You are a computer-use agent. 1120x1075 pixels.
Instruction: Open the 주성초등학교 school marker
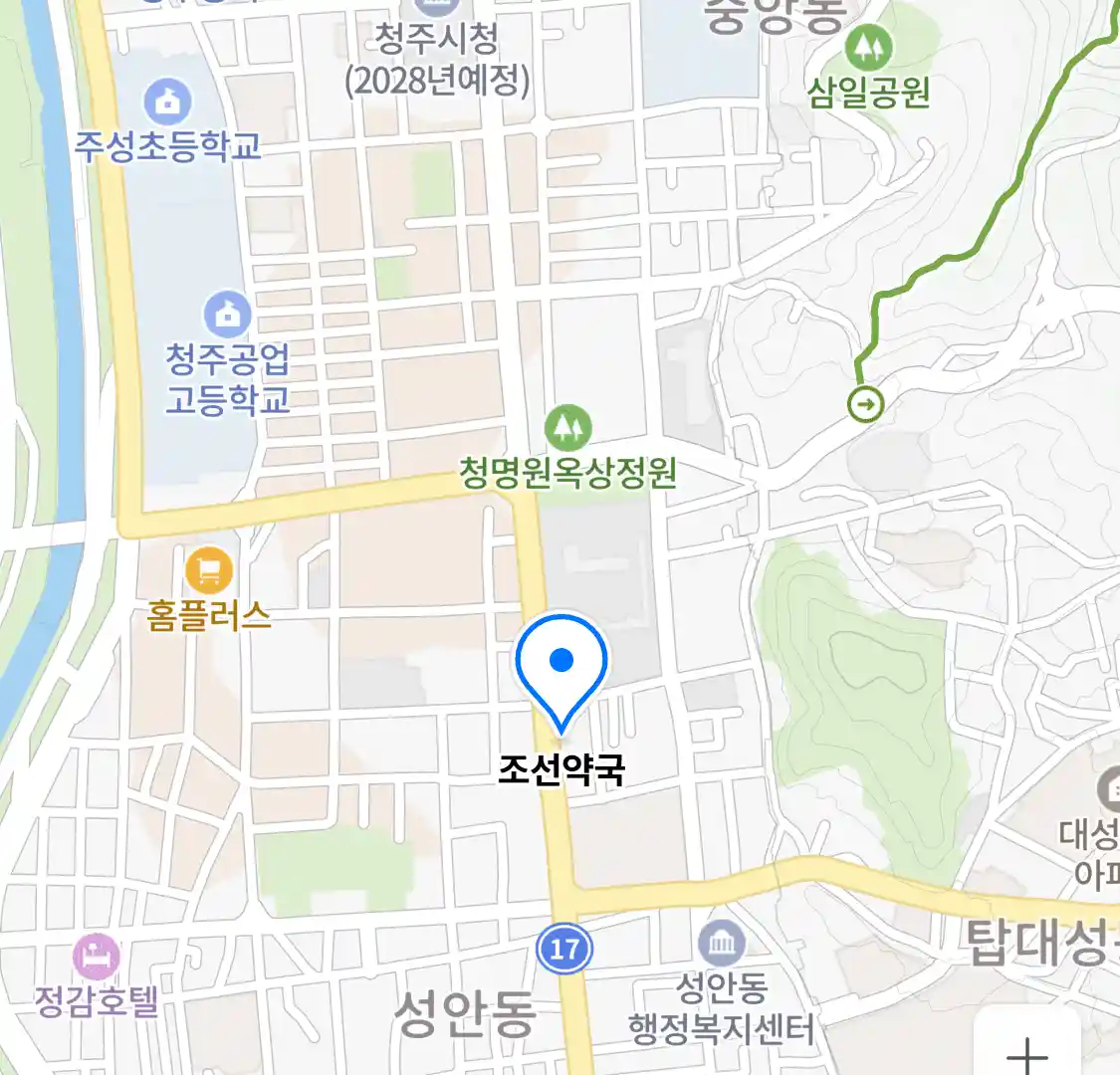point(167,102)
